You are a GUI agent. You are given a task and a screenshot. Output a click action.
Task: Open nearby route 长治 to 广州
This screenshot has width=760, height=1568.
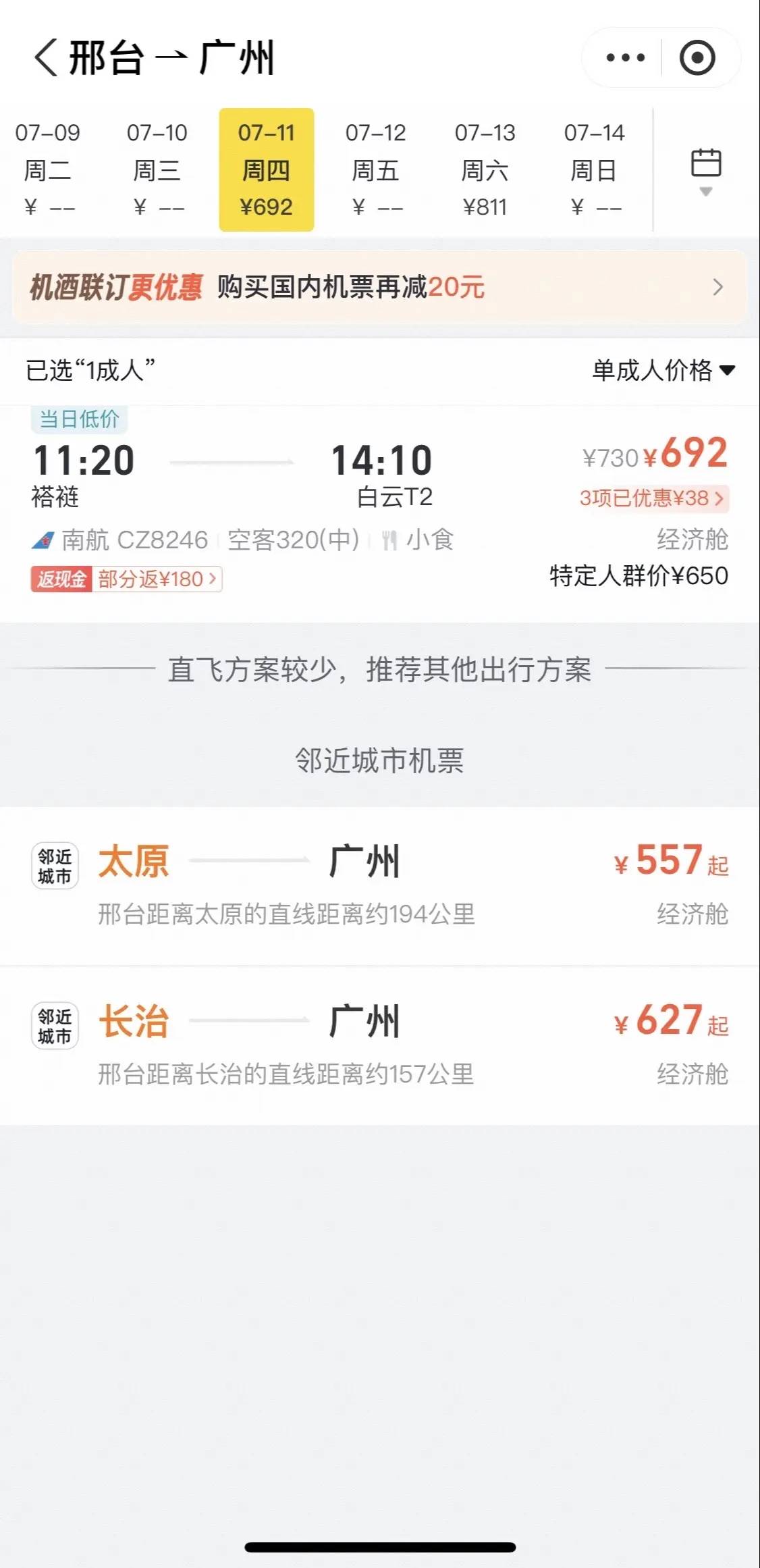click(379, 1045)
